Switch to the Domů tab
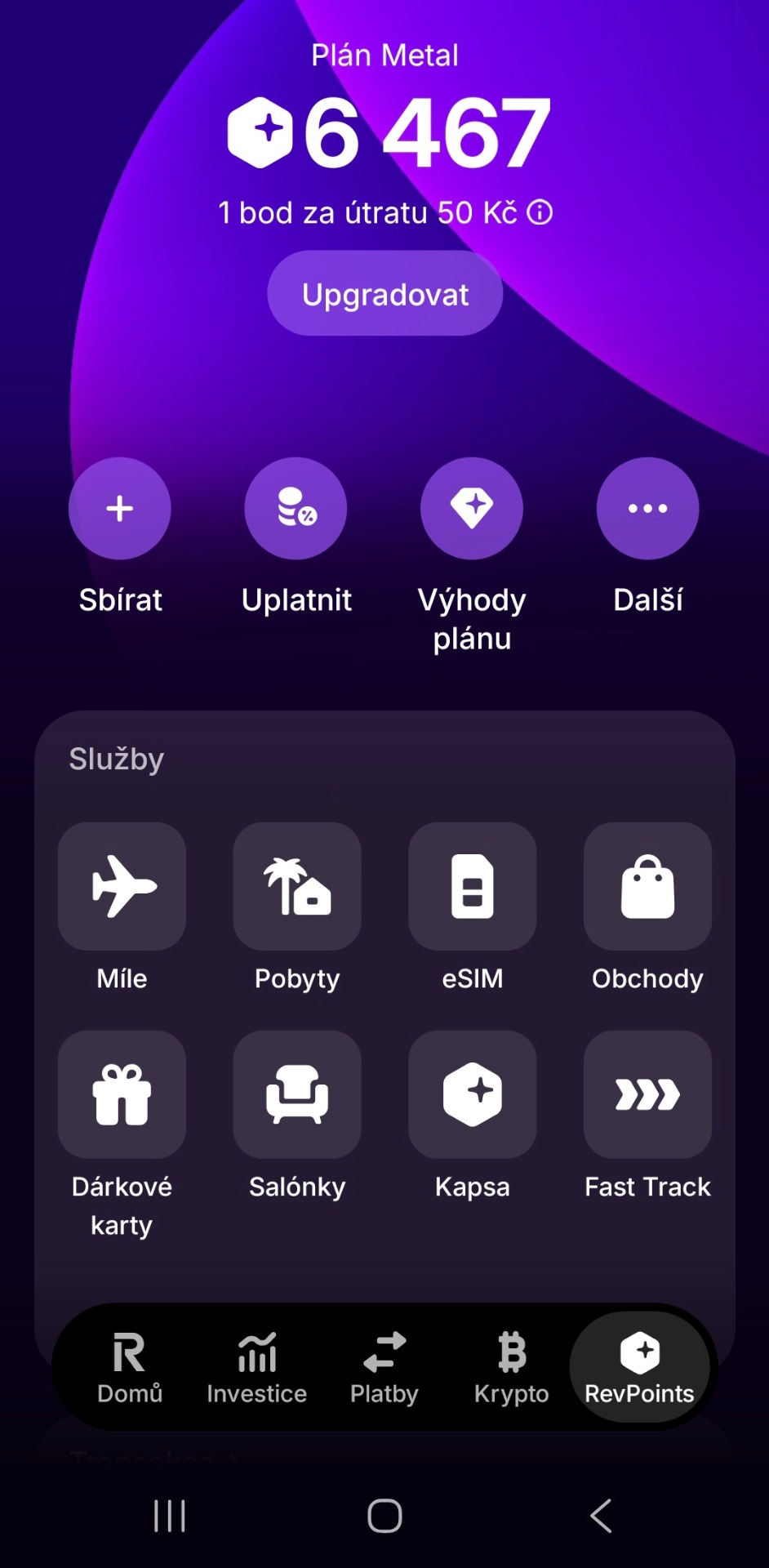Screen dimensions: 769x1568 tap(130, 1367)
